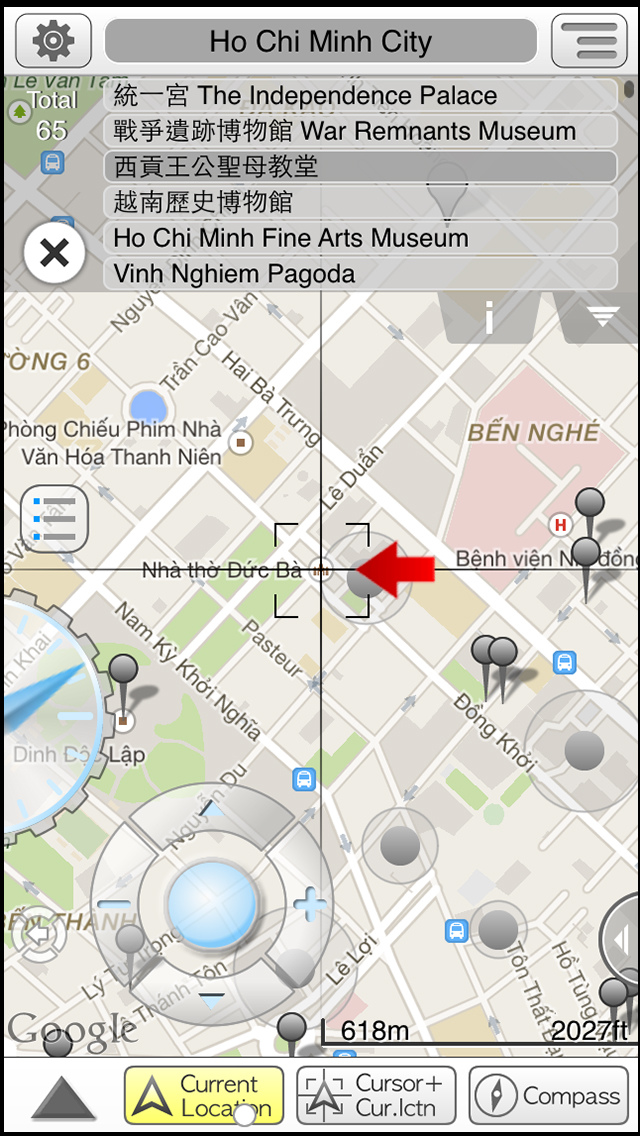Open the list view button
The image size is (640, 1136).
click(x=54, y=519)
